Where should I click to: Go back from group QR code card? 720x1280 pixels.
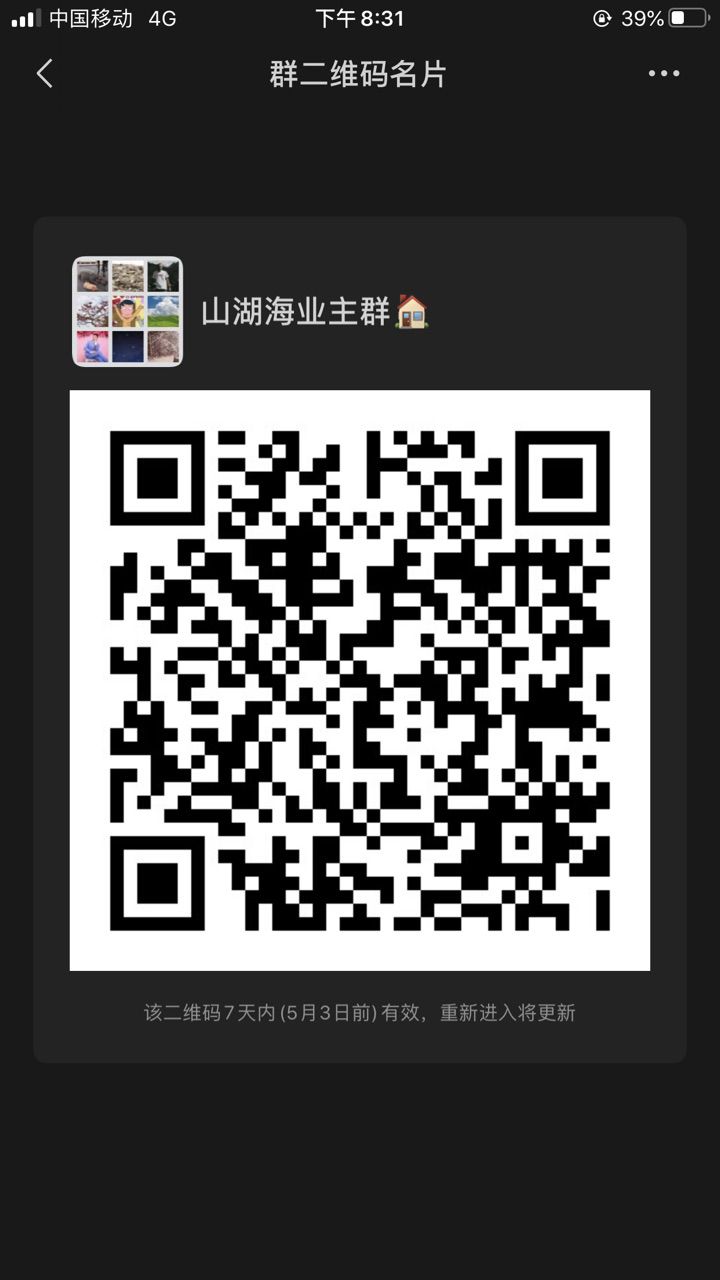[44, 73]
